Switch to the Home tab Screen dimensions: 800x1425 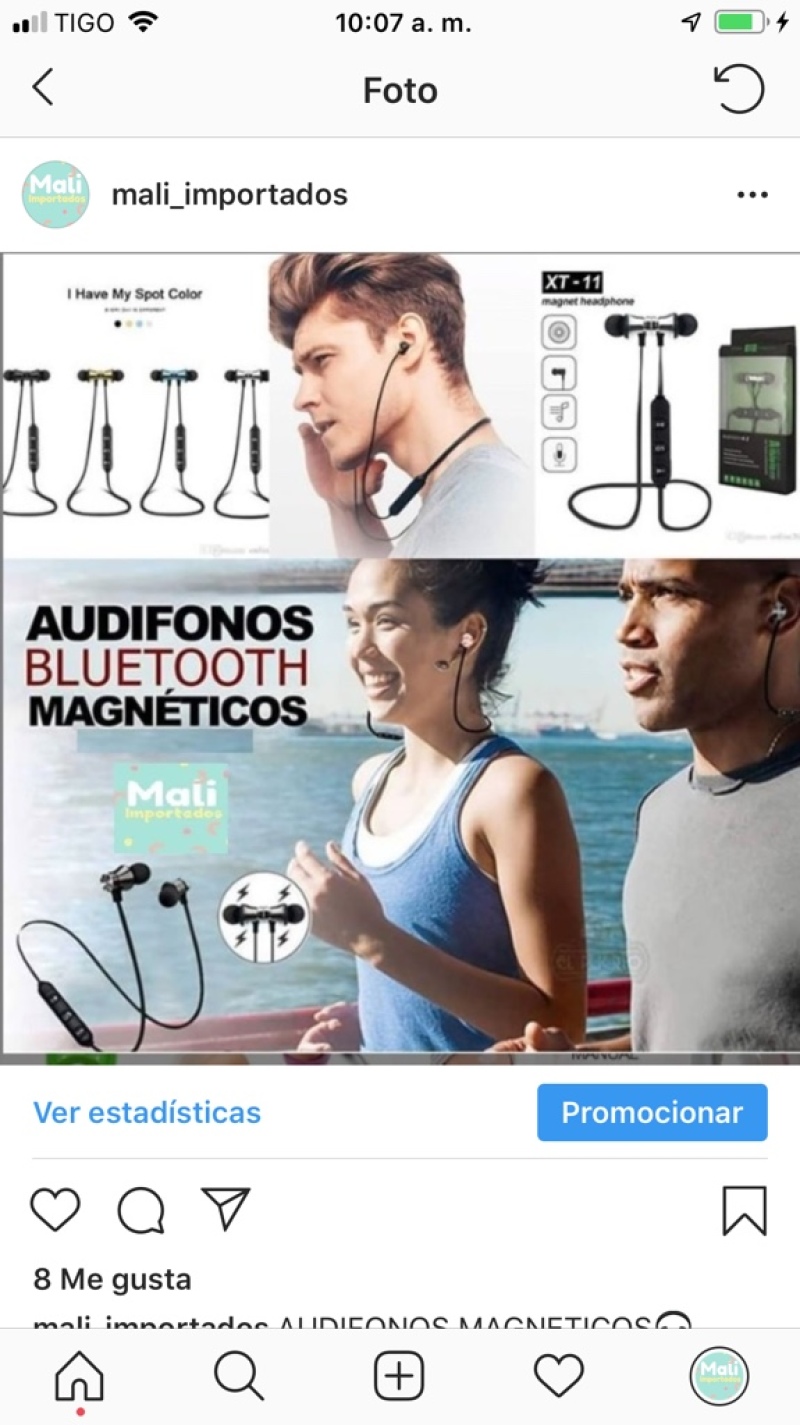coord(80,1378)
